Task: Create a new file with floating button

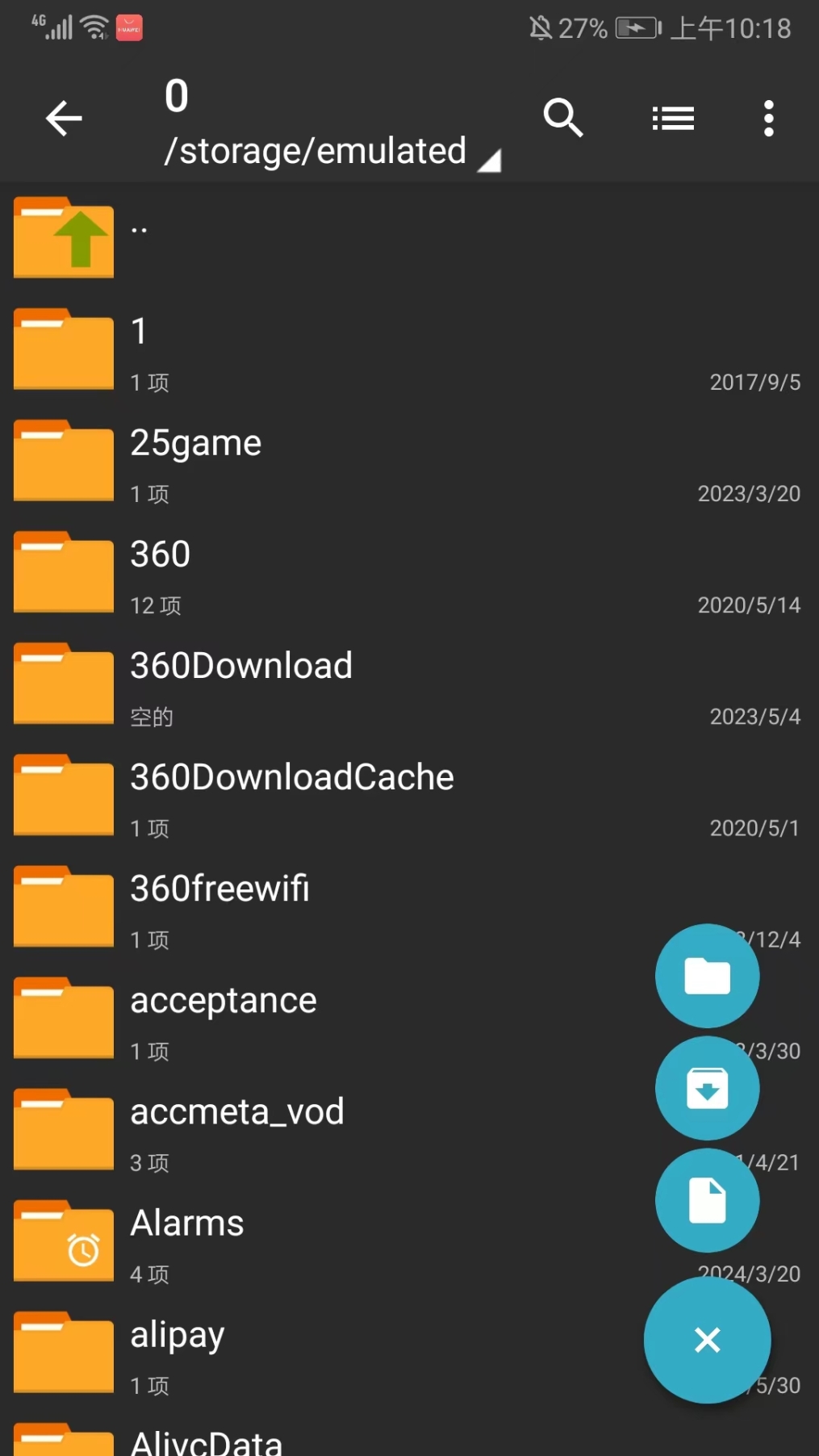Action: [707, 1200]
